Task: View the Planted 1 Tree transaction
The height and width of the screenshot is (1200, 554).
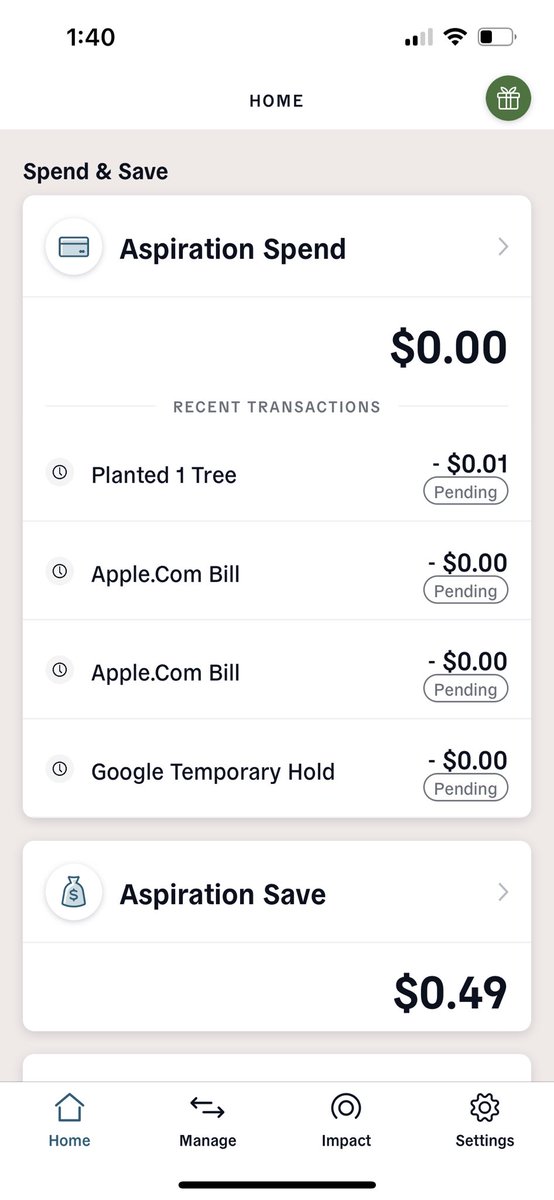Action: point(277,475)
